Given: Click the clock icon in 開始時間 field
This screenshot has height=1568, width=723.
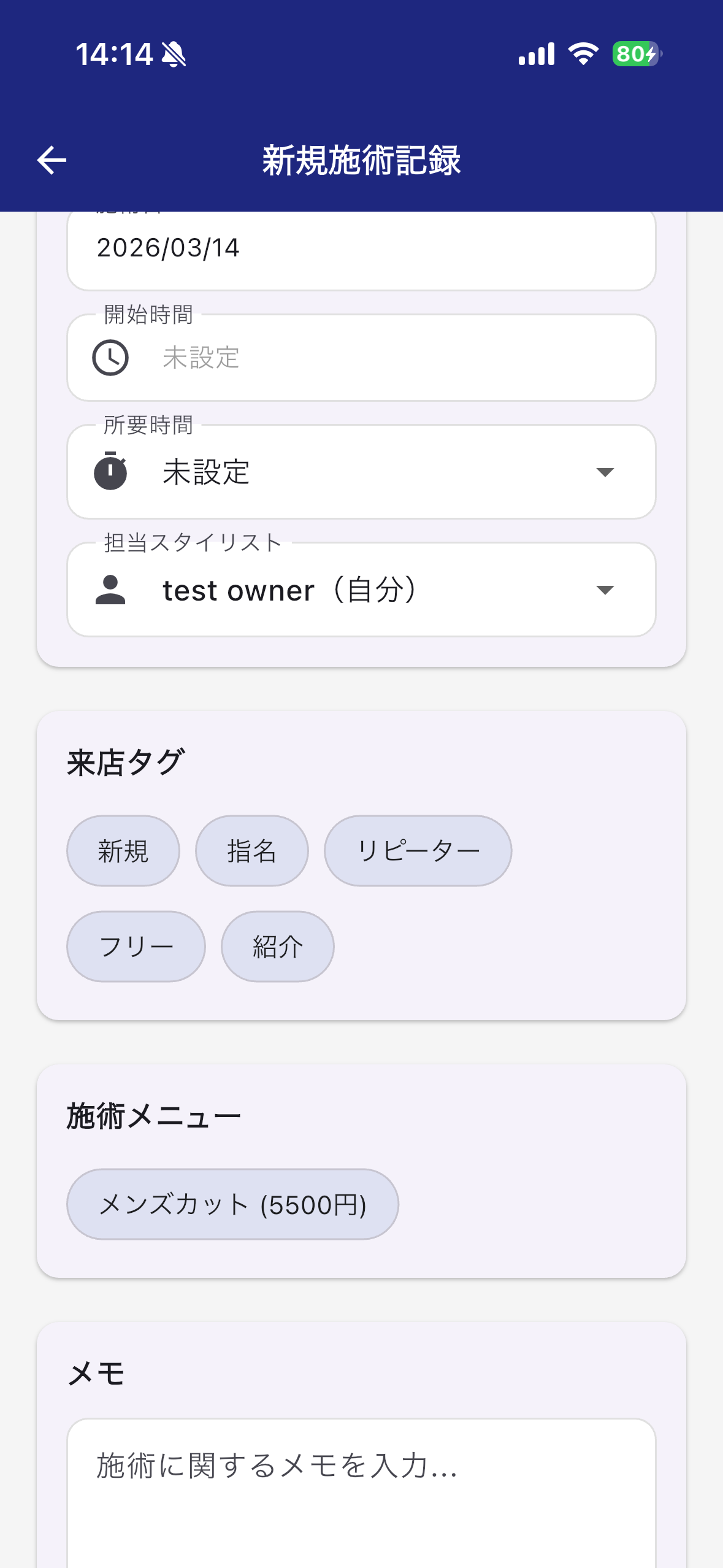Looking at the screenshot, I should pyautogui.click(x=109, y=358).
